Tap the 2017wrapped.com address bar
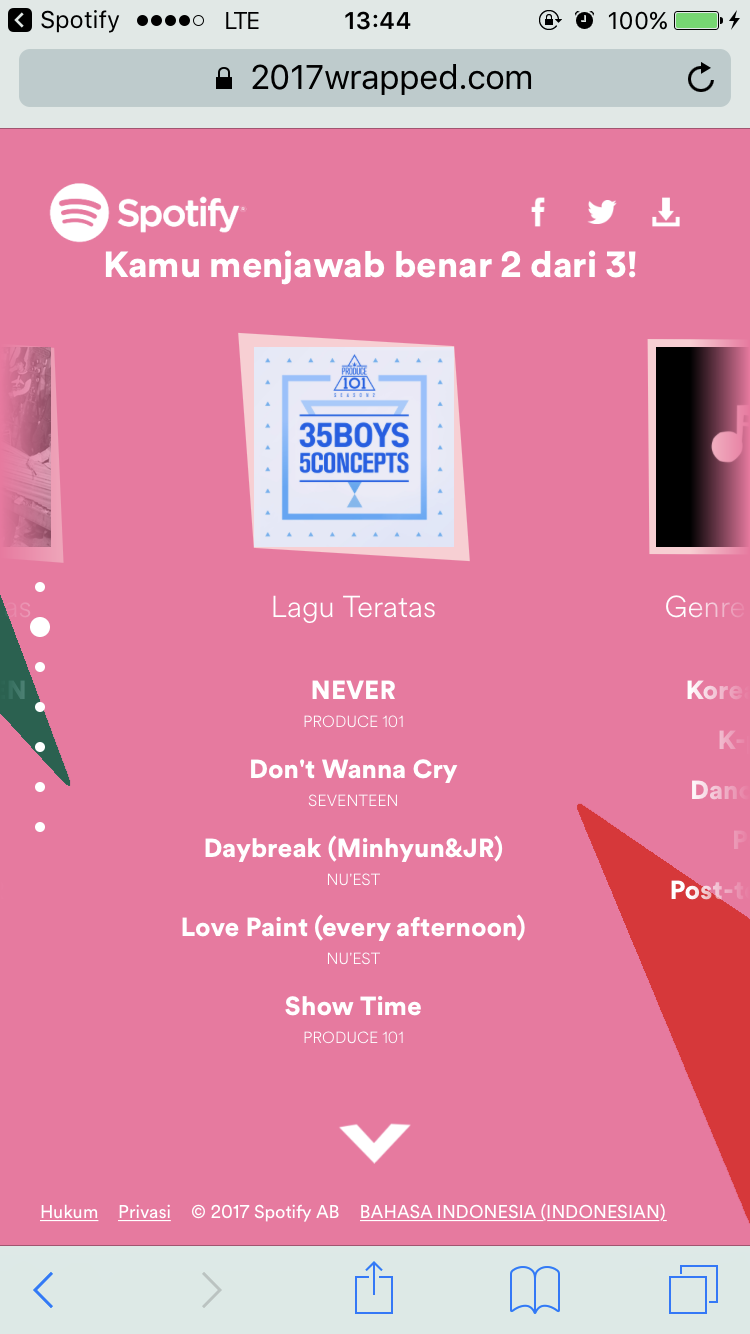750x1334 pixels. pos(375,78)
